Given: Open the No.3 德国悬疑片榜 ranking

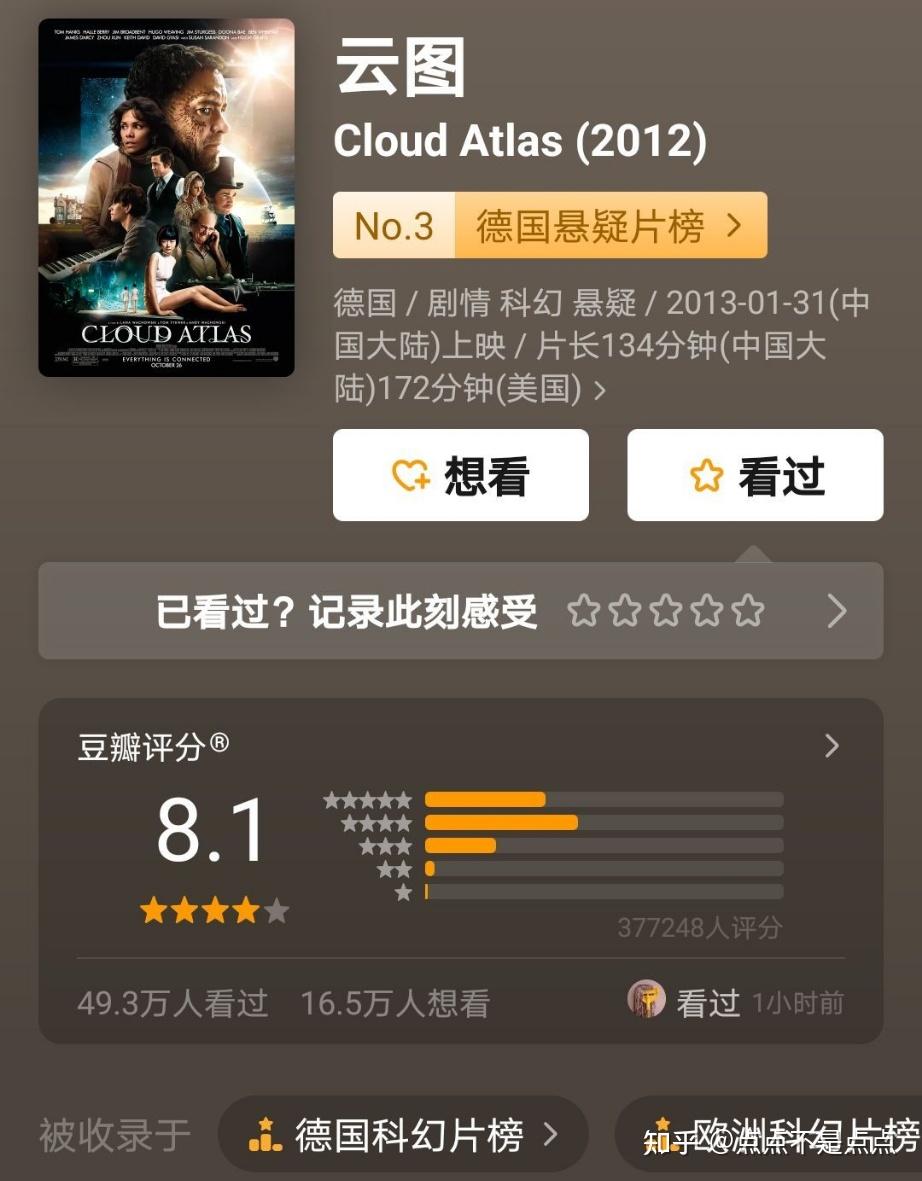Looking at the screenshot, I should tap(549, 226).
